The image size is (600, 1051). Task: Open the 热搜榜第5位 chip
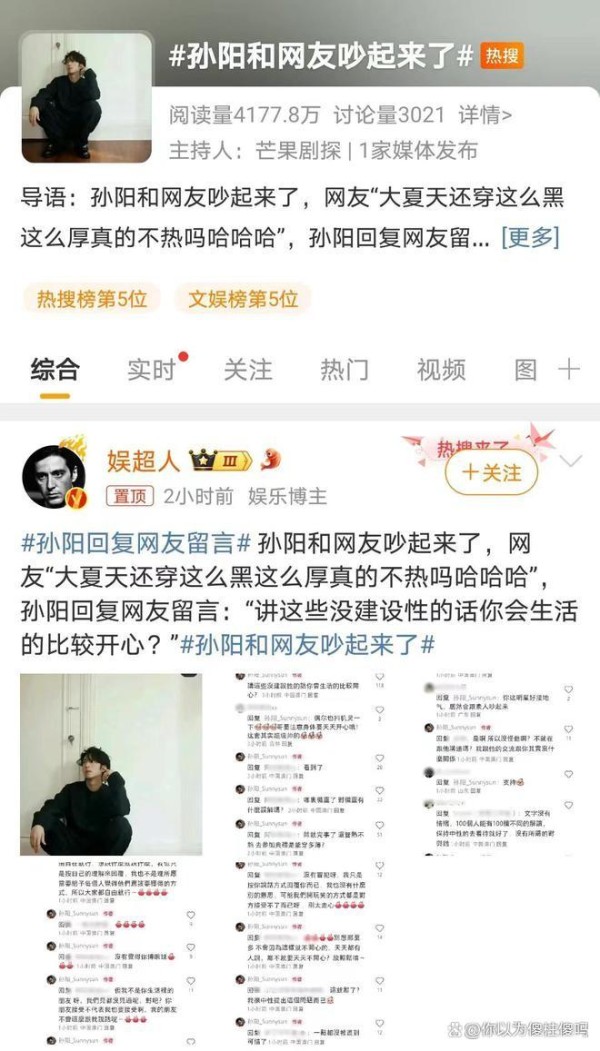point(93,298)
